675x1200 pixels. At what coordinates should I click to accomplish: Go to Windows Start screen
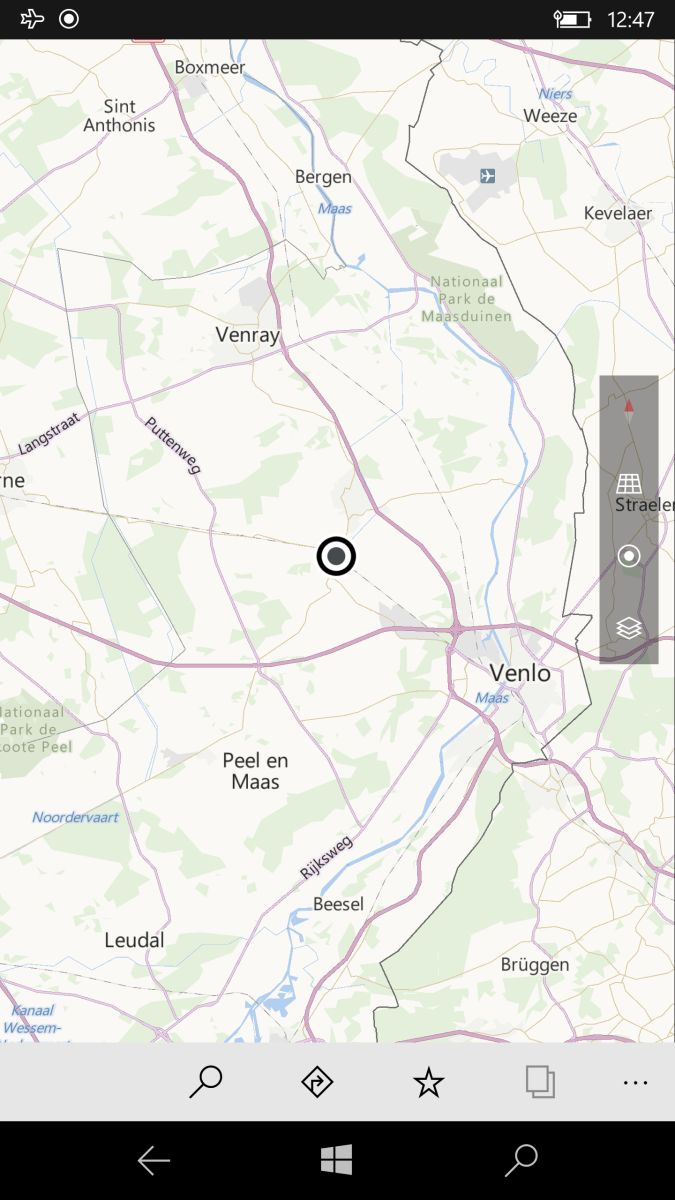point(337,1160)
